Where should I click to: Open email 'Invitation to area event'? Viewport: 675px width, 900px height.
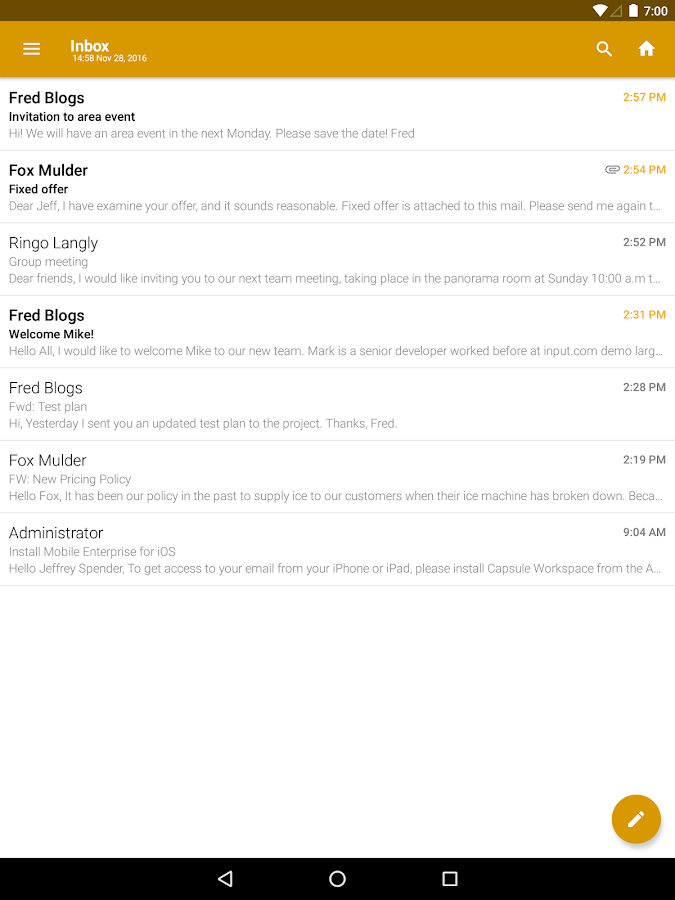(x=337, y=115)
